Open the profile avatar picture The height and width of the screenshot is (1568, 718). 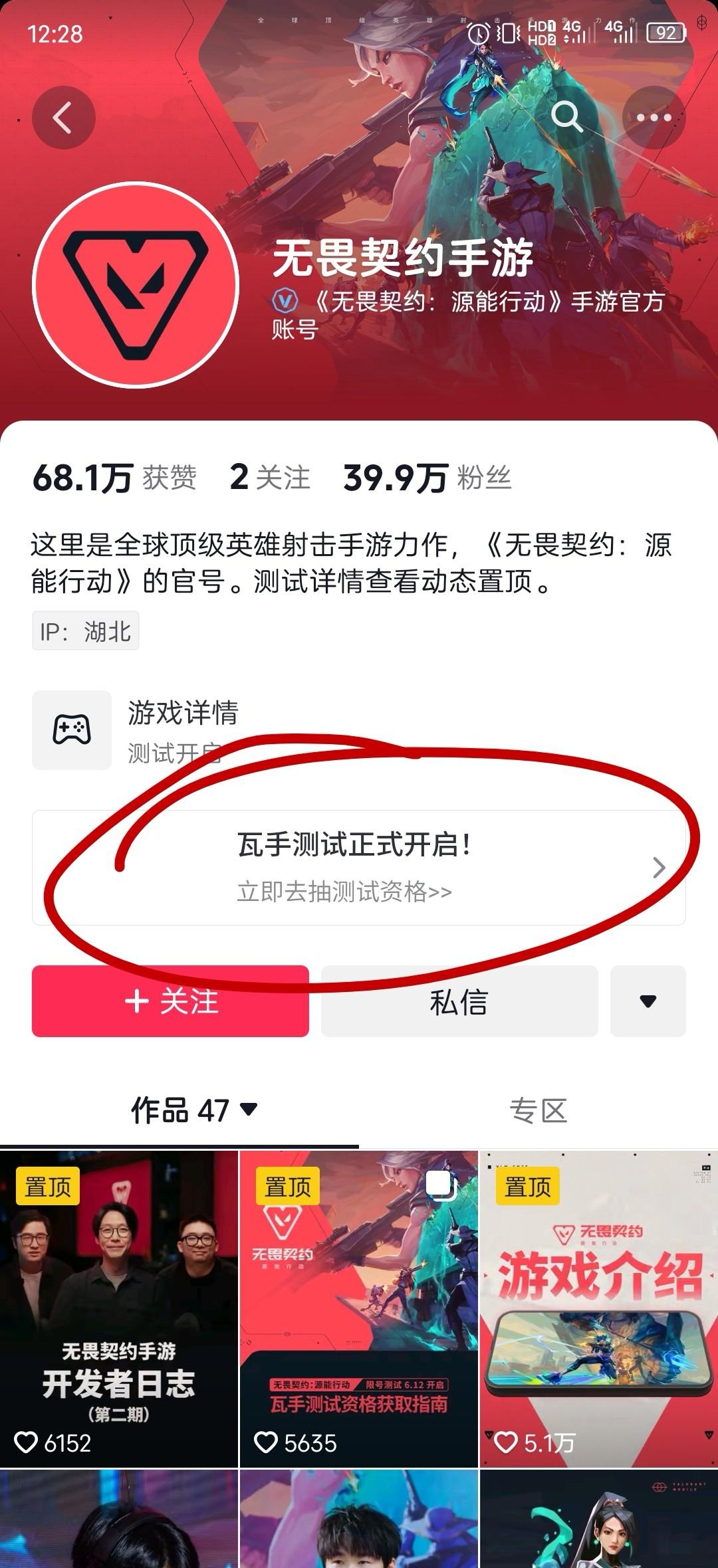[x=136, y=284]
